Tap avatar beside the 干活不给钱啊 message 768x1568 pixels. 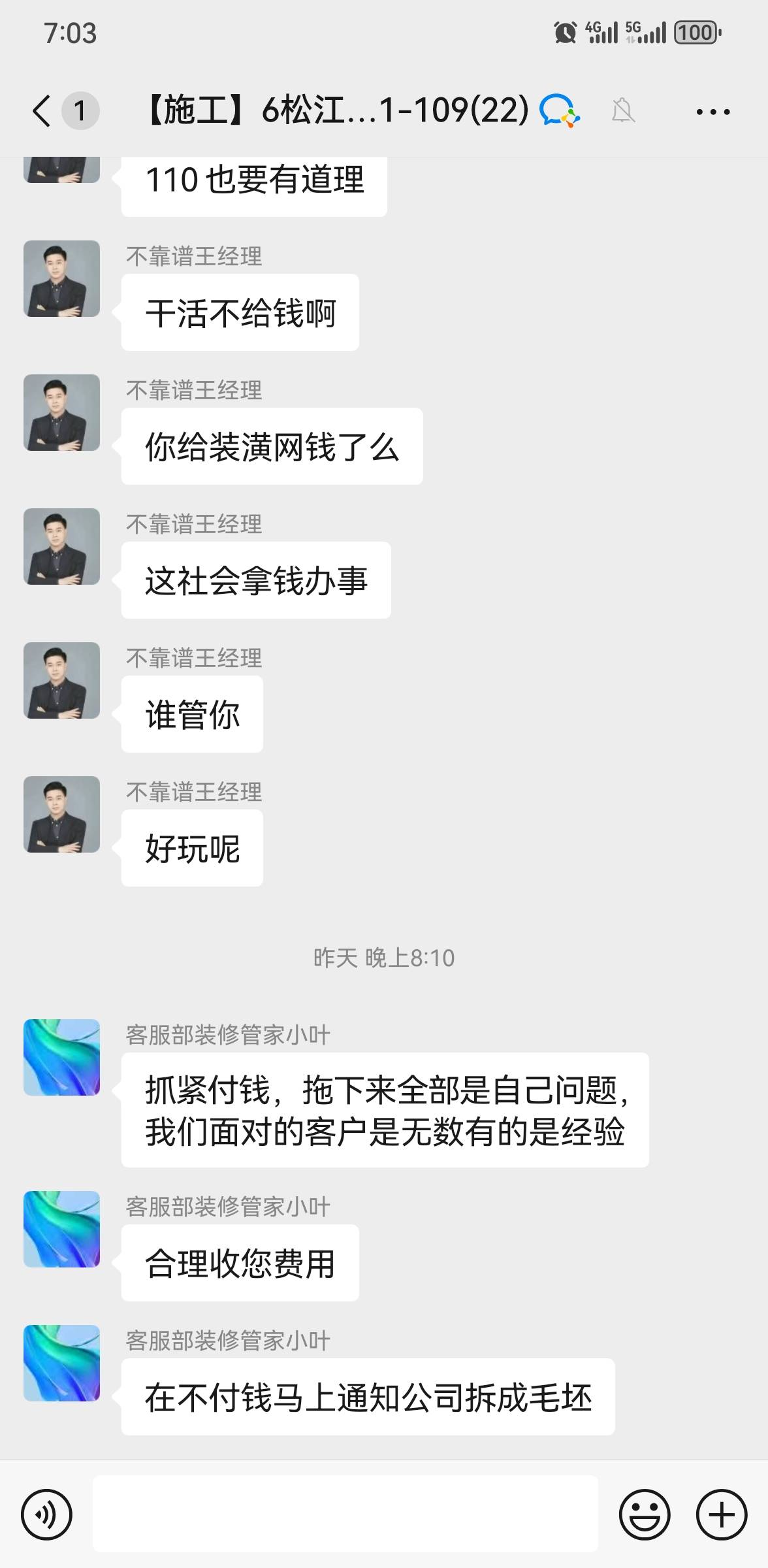[62, 279]
